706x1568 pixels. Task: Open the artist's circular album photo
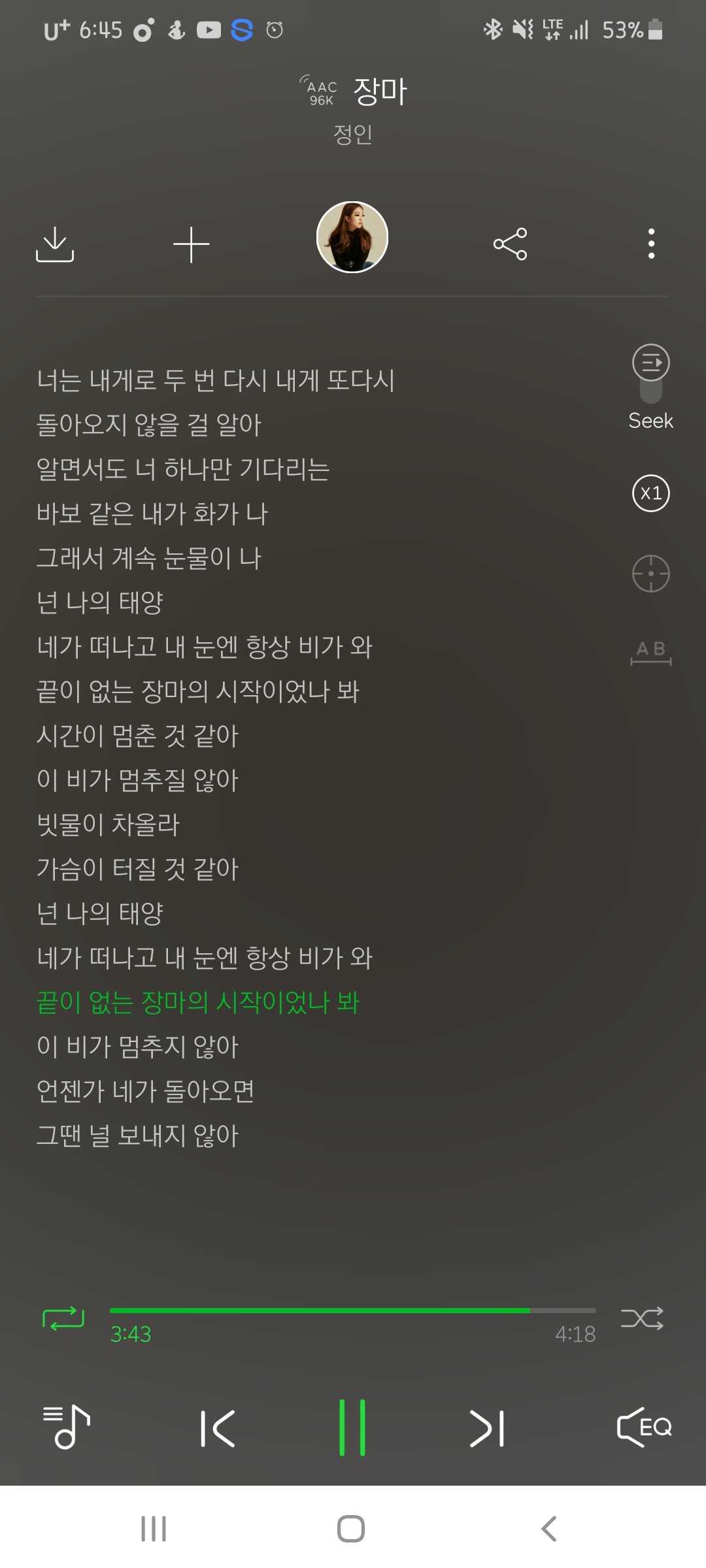(x=352, y=237)
